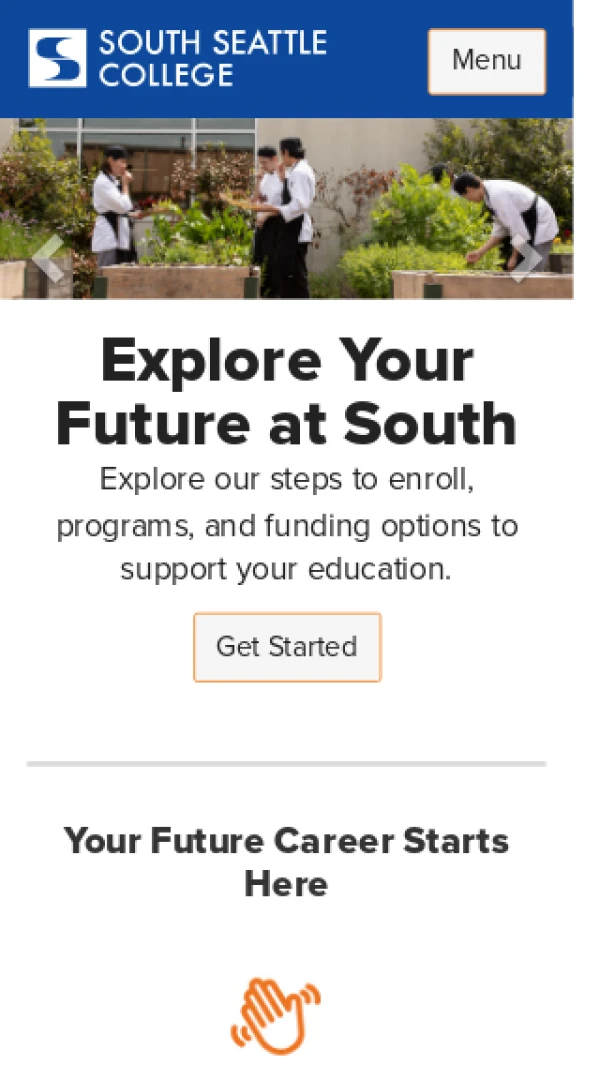
Task: Open the Menu button
Action: (487, 61)
